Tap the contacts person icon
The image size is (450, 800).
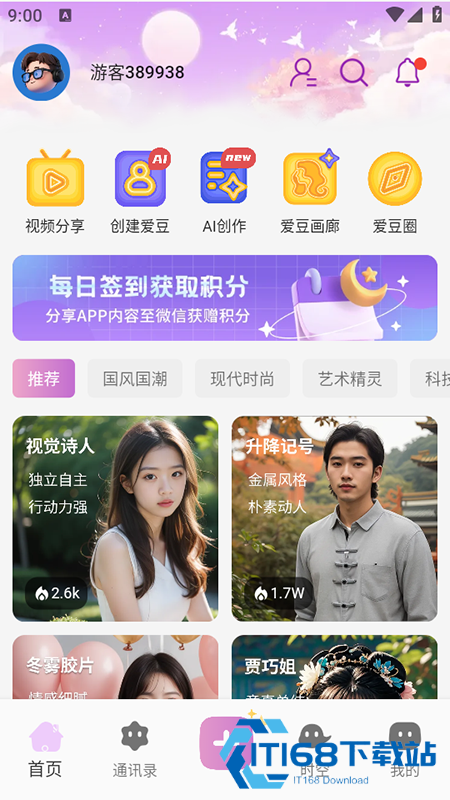click(x=303, y=72)
